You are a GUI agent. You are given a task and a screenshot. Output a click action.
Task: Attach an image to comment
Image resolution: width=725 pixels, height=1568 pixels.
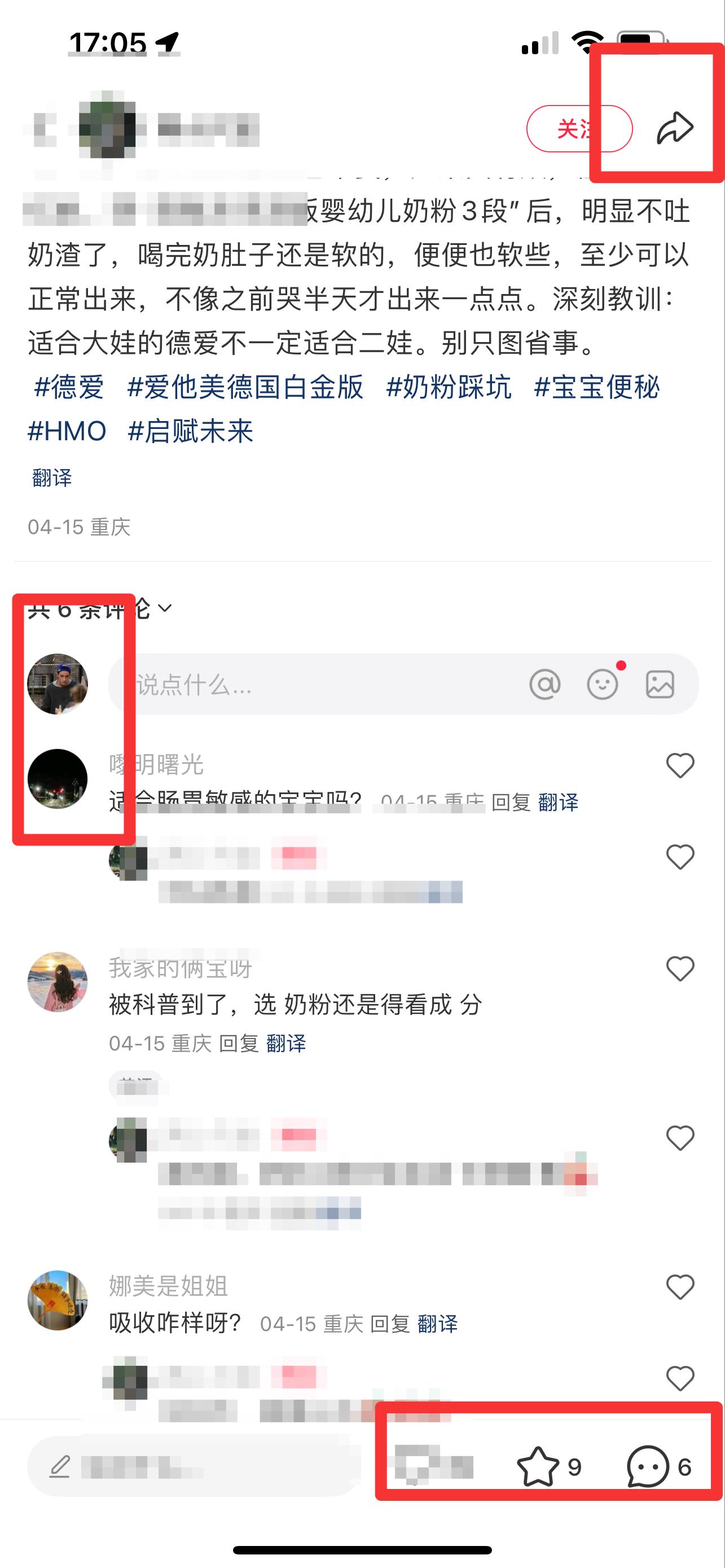click(x=660, y=685)
